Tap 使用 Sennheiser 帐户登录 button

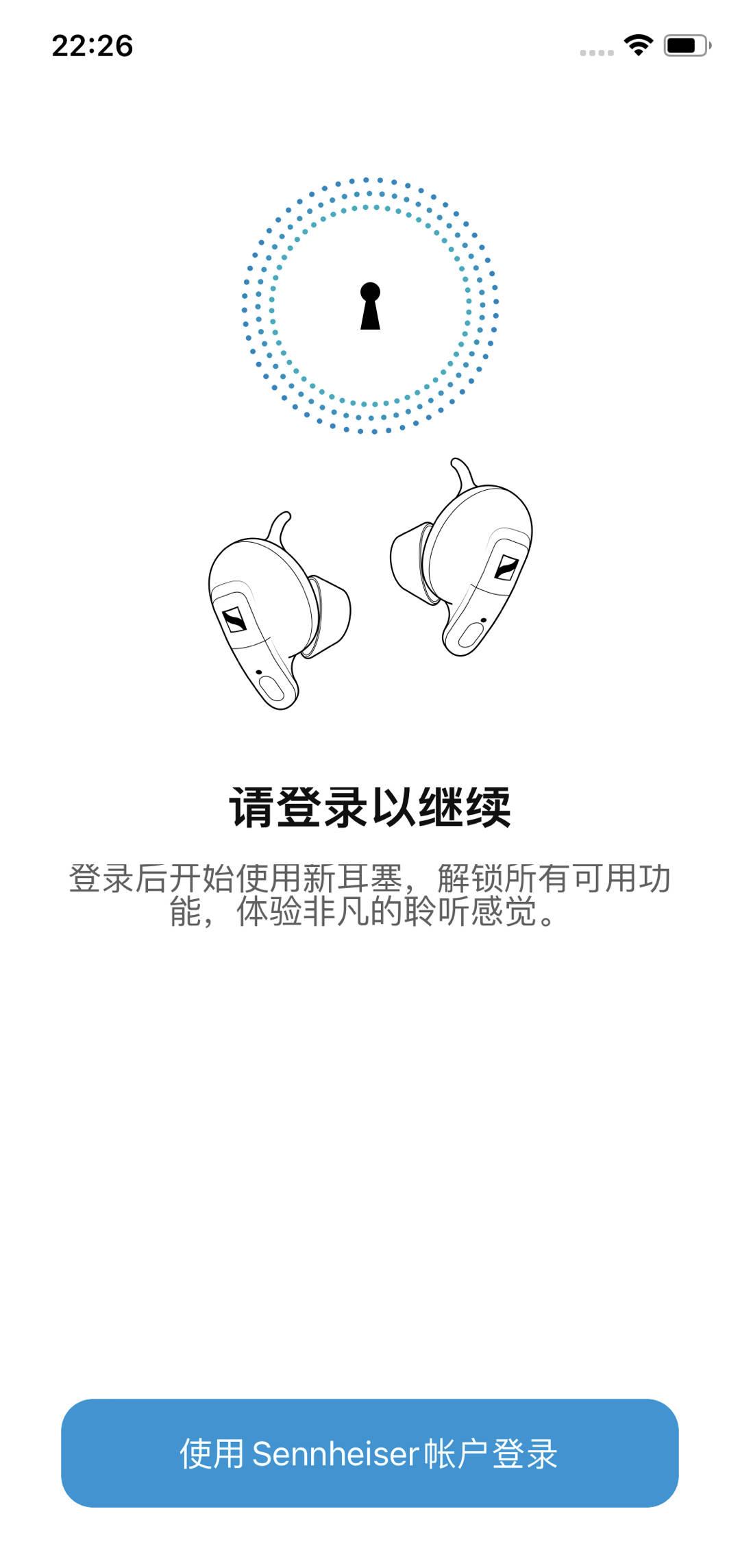point(370,1453)
